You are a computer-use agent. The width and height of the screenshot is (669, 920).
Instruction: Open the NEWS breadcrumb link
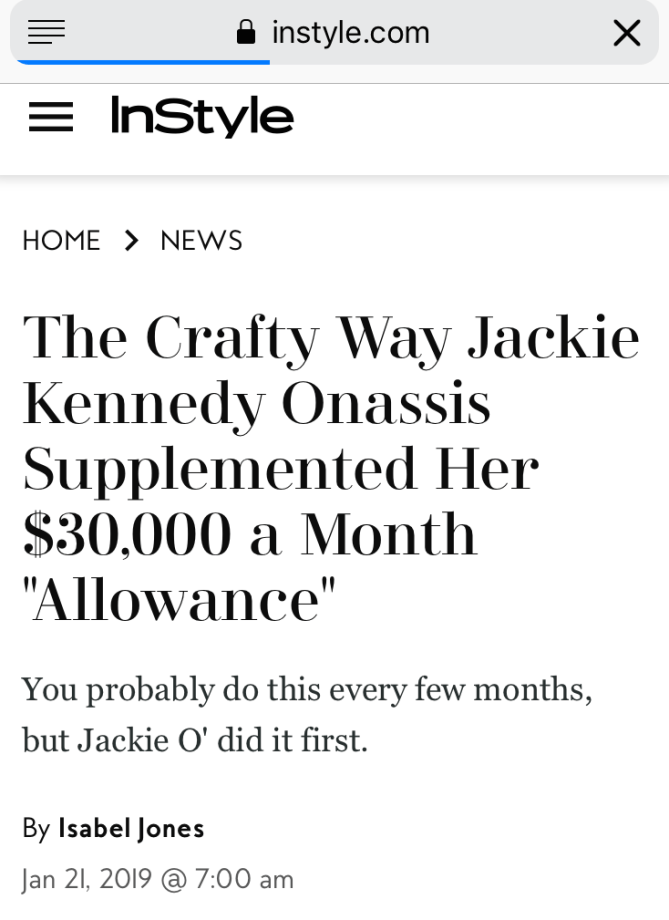click(201, 241)
